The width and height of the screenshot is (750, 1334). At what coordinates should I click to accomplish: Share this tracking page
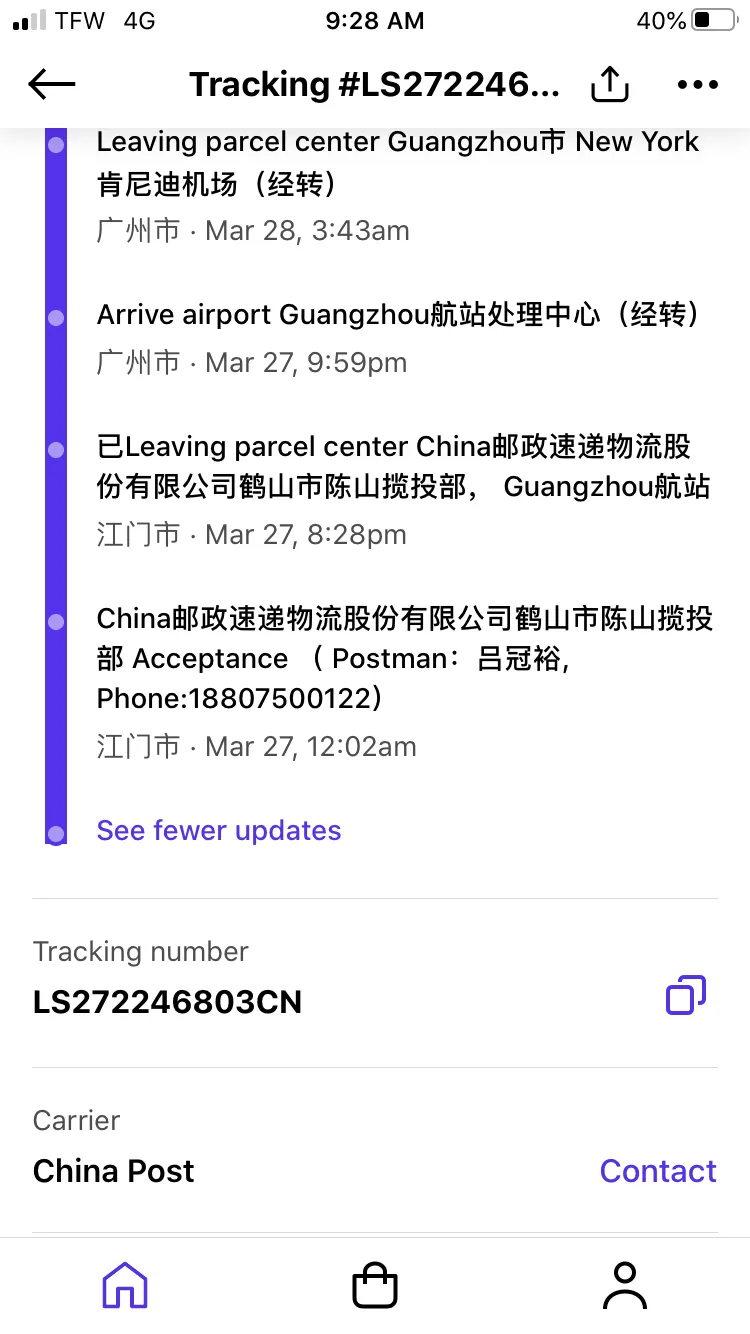point(610,84)
